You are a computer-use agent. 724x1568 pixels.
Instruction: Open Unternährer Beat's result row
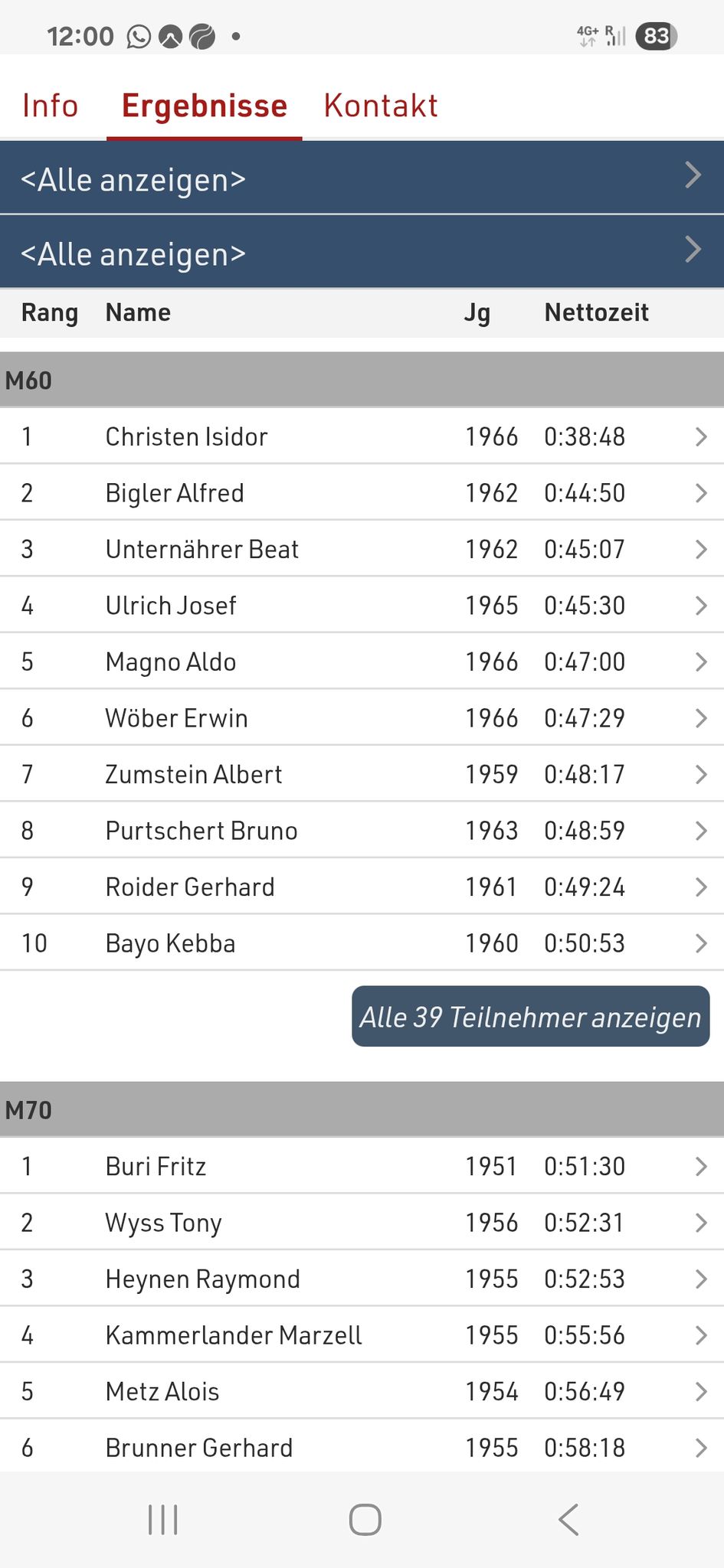pos(362,549)
